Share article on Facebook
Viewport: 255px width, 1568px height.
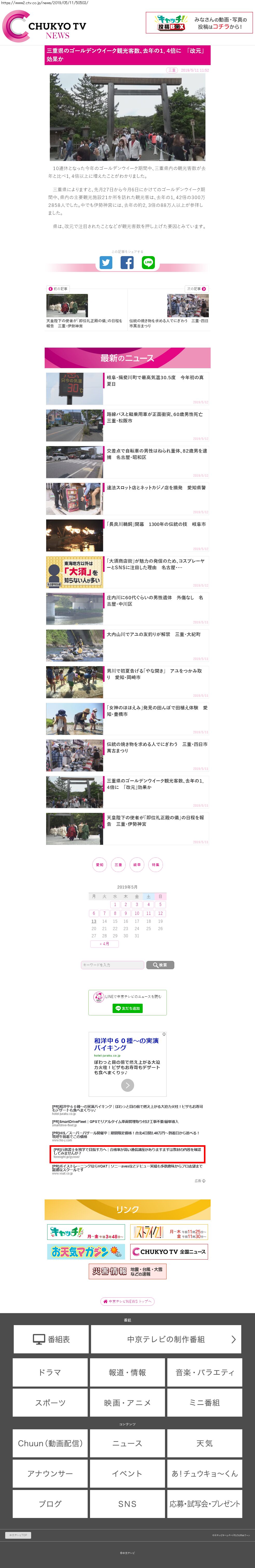click(x=127, y=262)
